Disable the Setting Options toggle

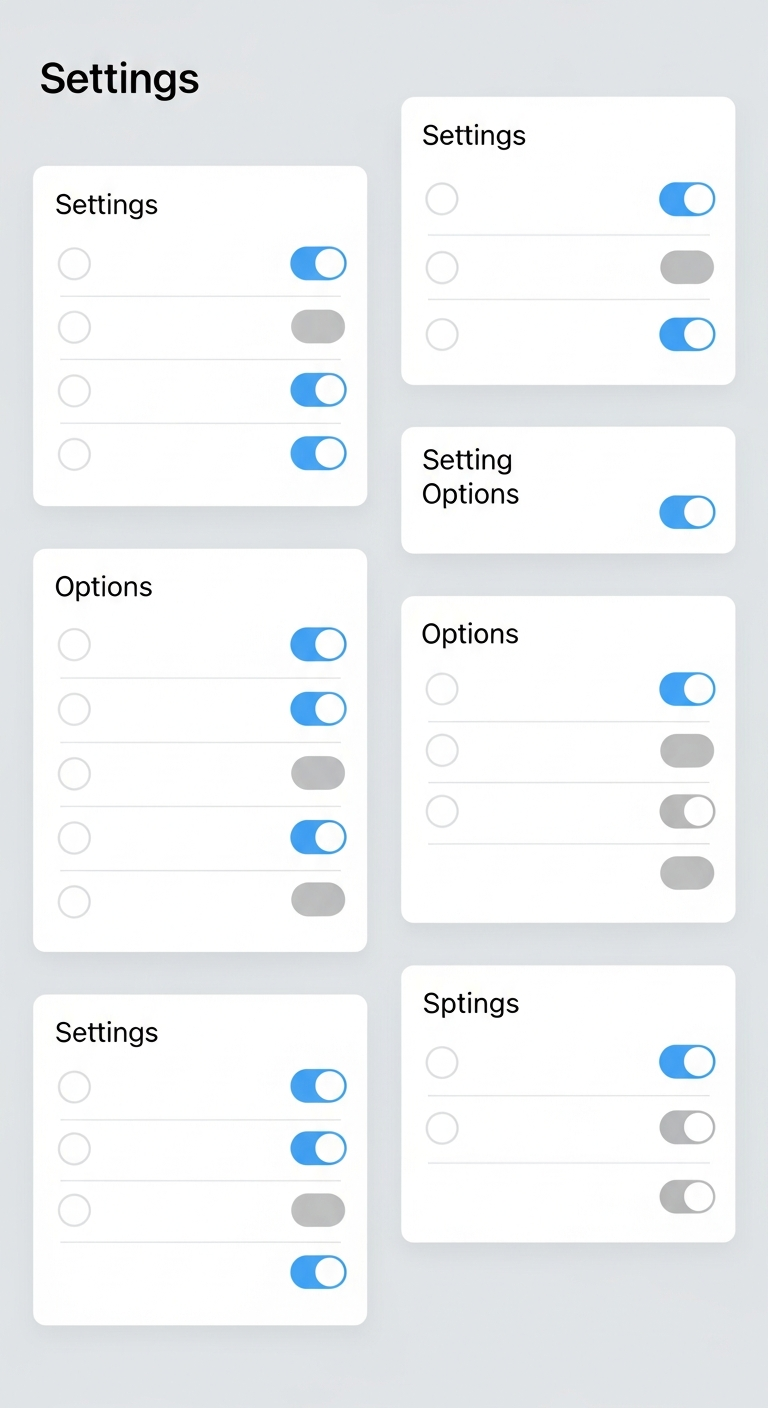coord(687,512)
